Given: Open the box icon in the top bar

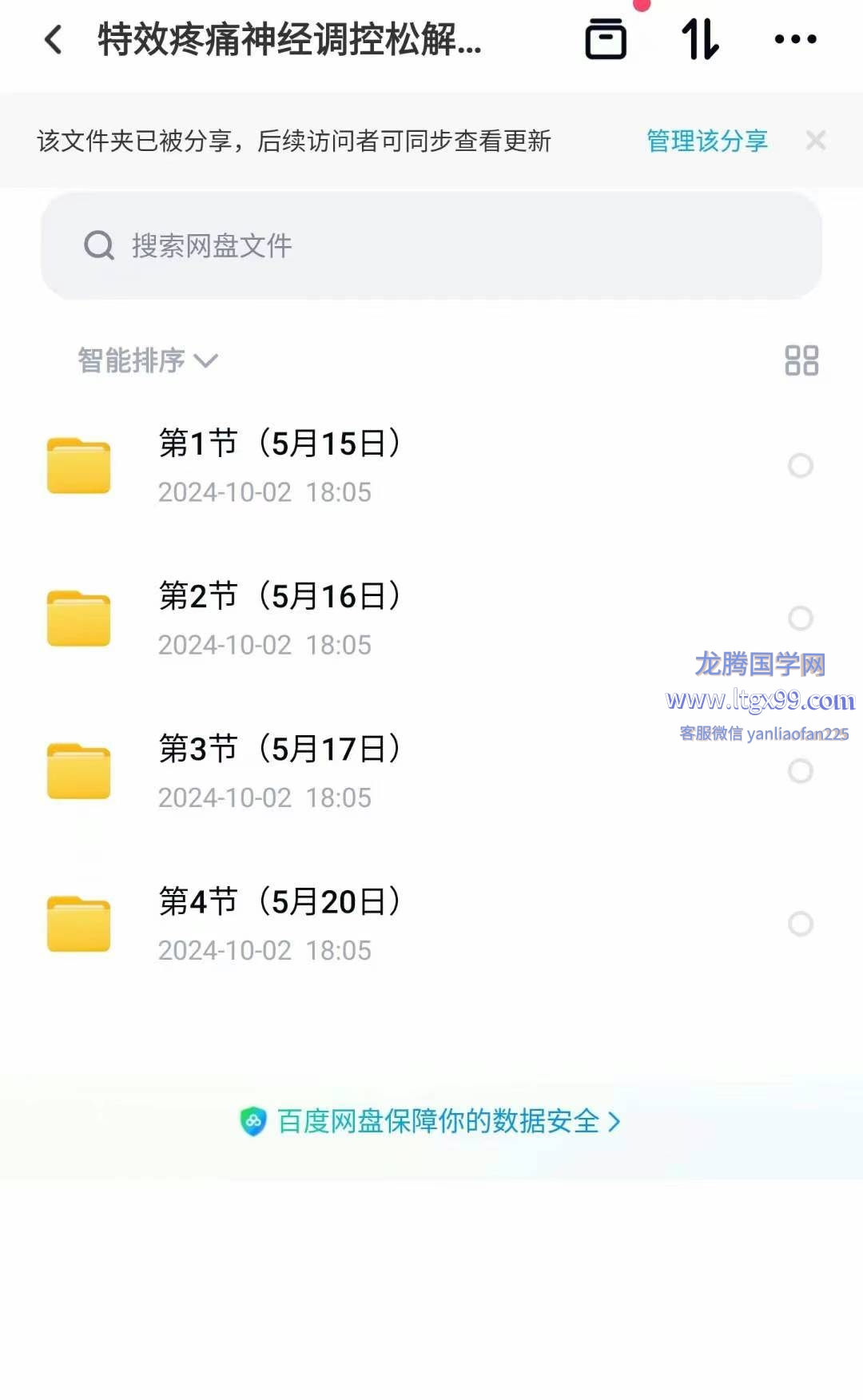Looking at the screenshot, I should click(x=606, y=39).
